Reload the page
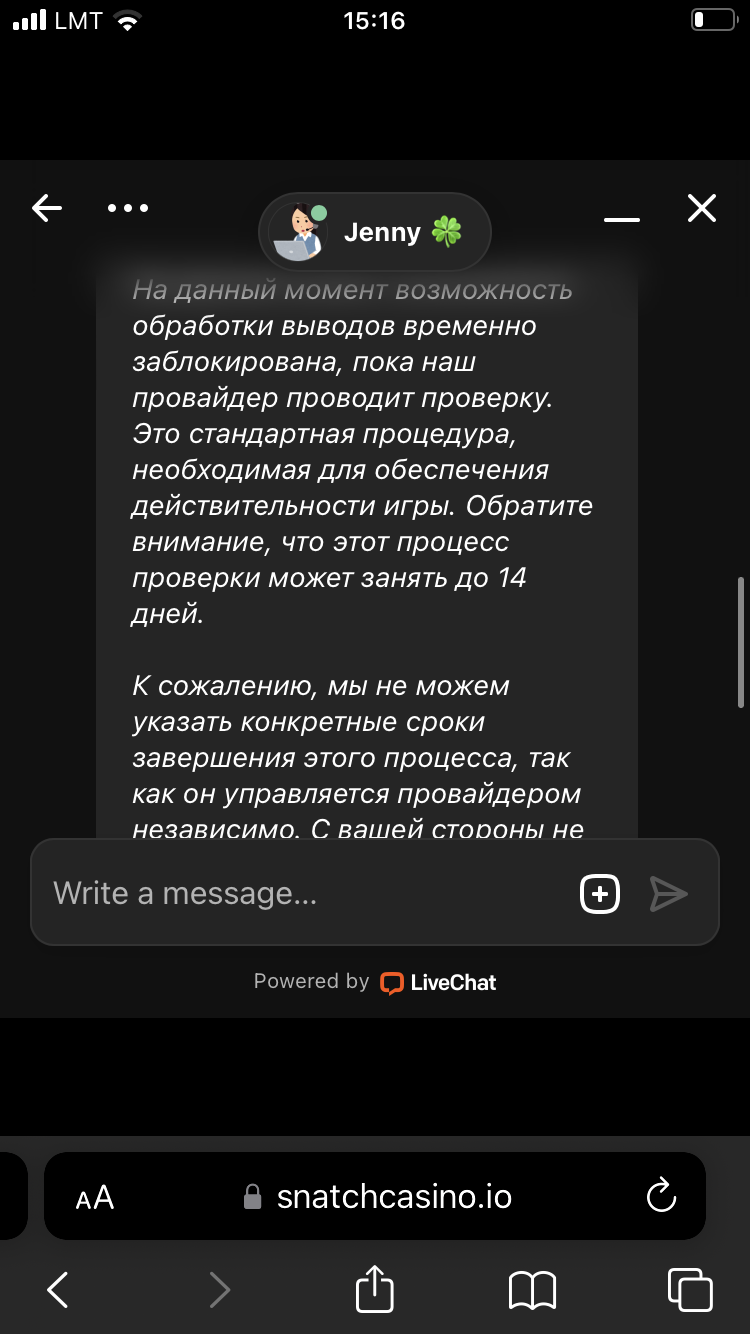This screenshot has height=1334, width=750. tap(661, 1196)
